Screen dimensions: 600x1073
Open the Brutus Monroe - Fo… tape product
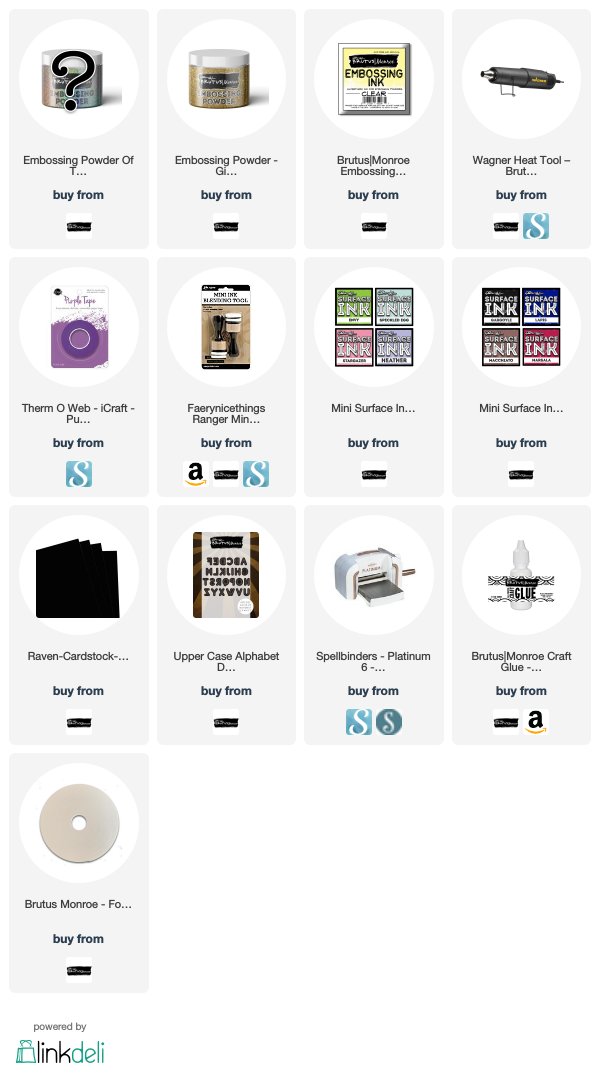pos(79,823)
